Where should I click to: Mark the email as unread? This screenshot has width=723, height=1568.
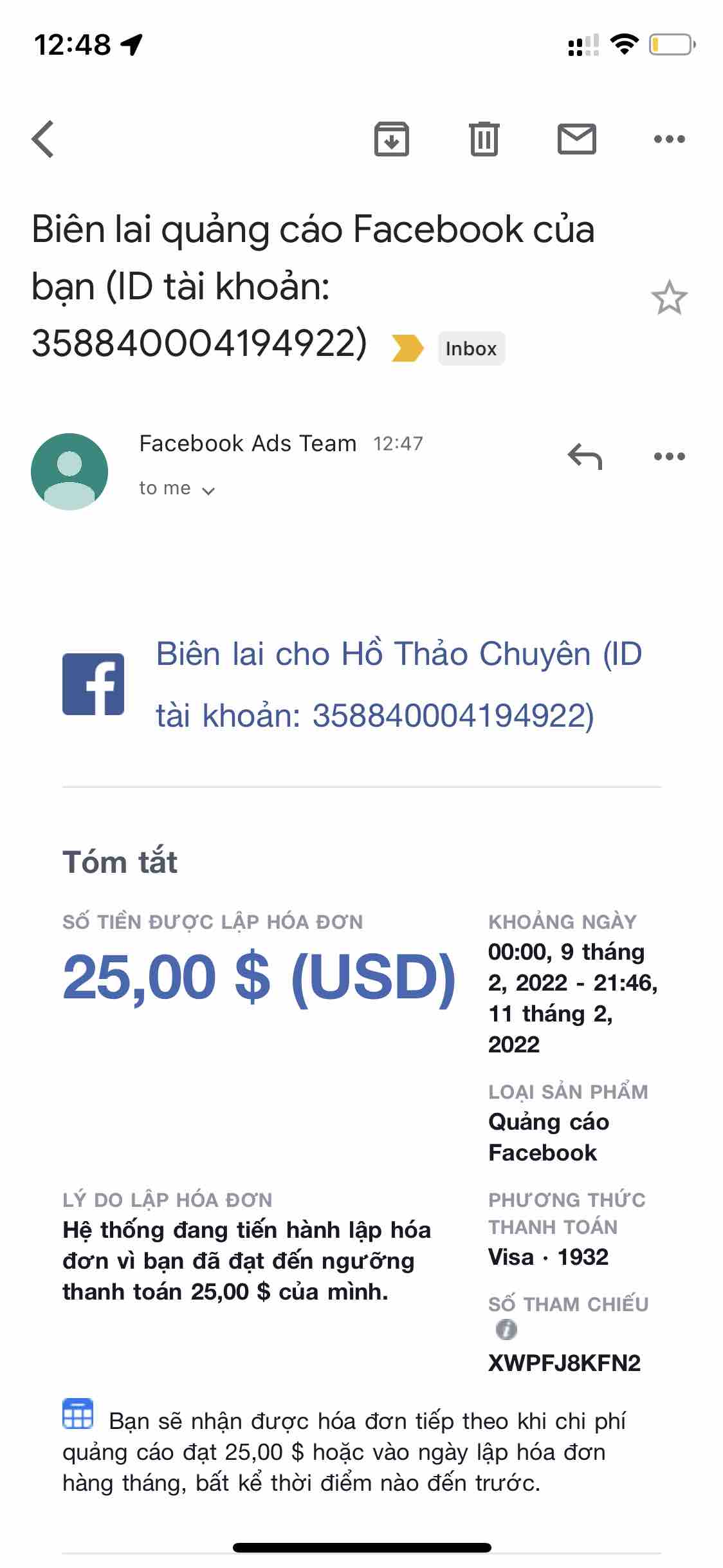click(x=576, y=139)
